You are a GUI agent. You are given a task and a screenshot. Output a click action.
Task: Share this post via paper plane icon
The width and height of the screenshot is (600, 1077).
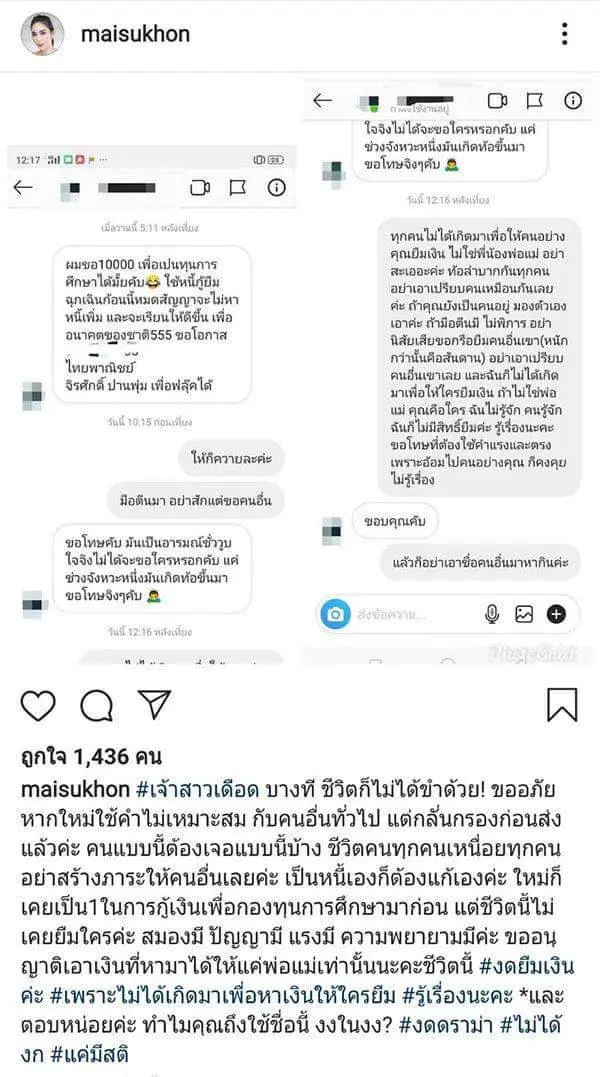[155, 705]
